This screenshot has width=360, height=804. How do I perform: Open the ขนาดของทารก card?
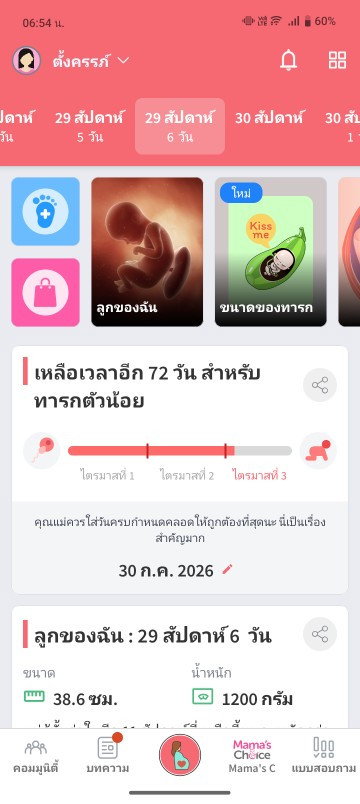271,252
